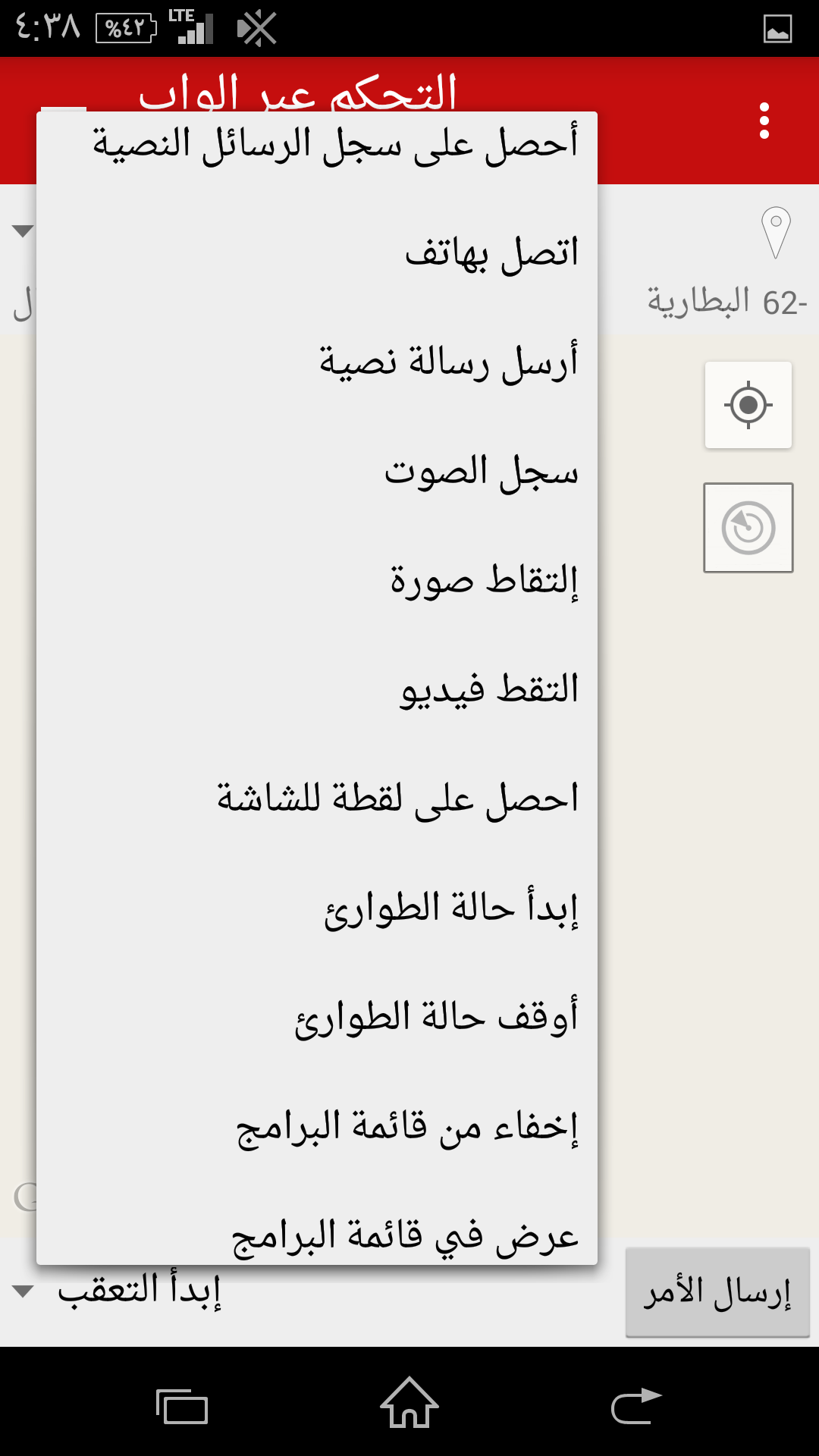Choose إبدأ حالة الطوارئ
The height and width of the screenshot is (1456, 819).
coord(317,908)
